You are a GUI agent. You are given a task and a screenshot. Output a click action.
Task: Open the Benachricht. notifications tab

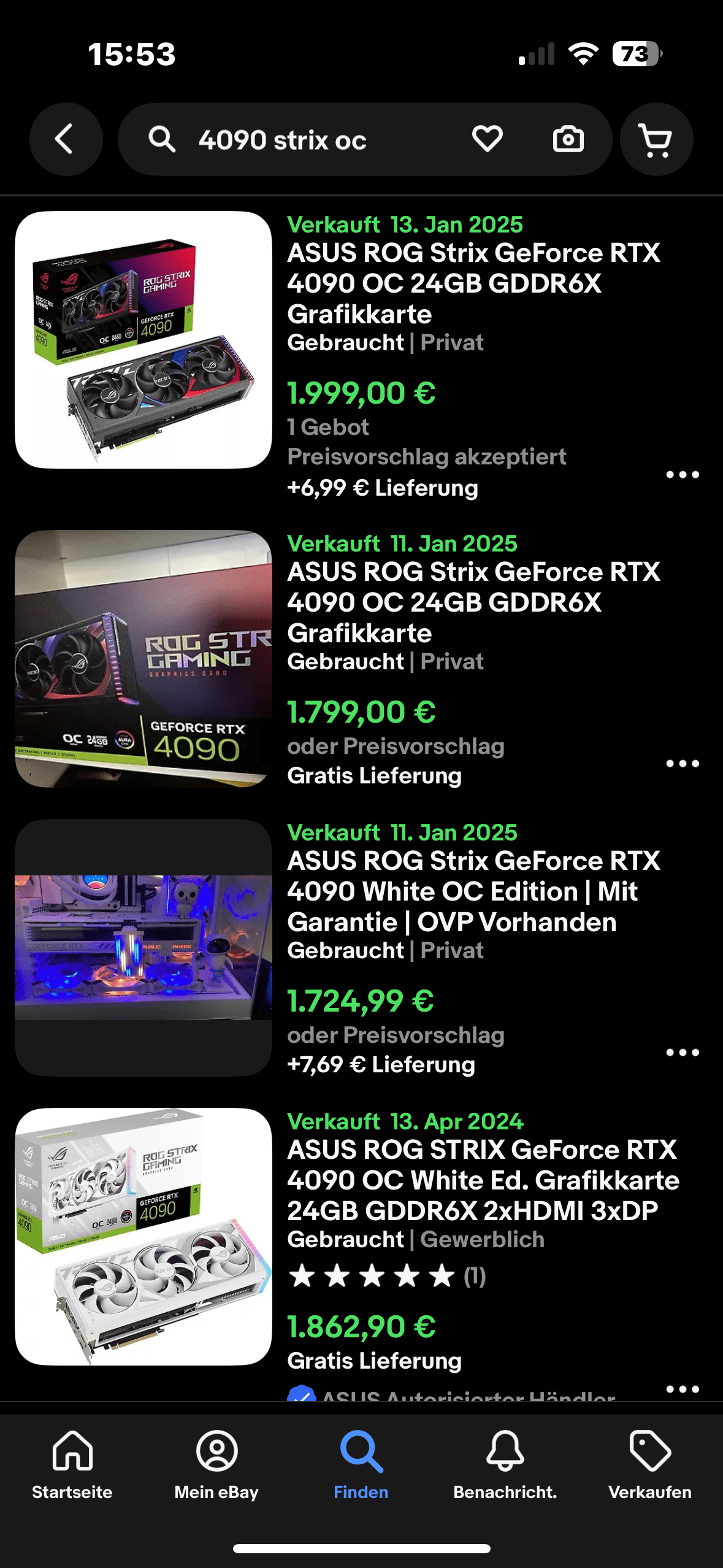pos(505,1464)
